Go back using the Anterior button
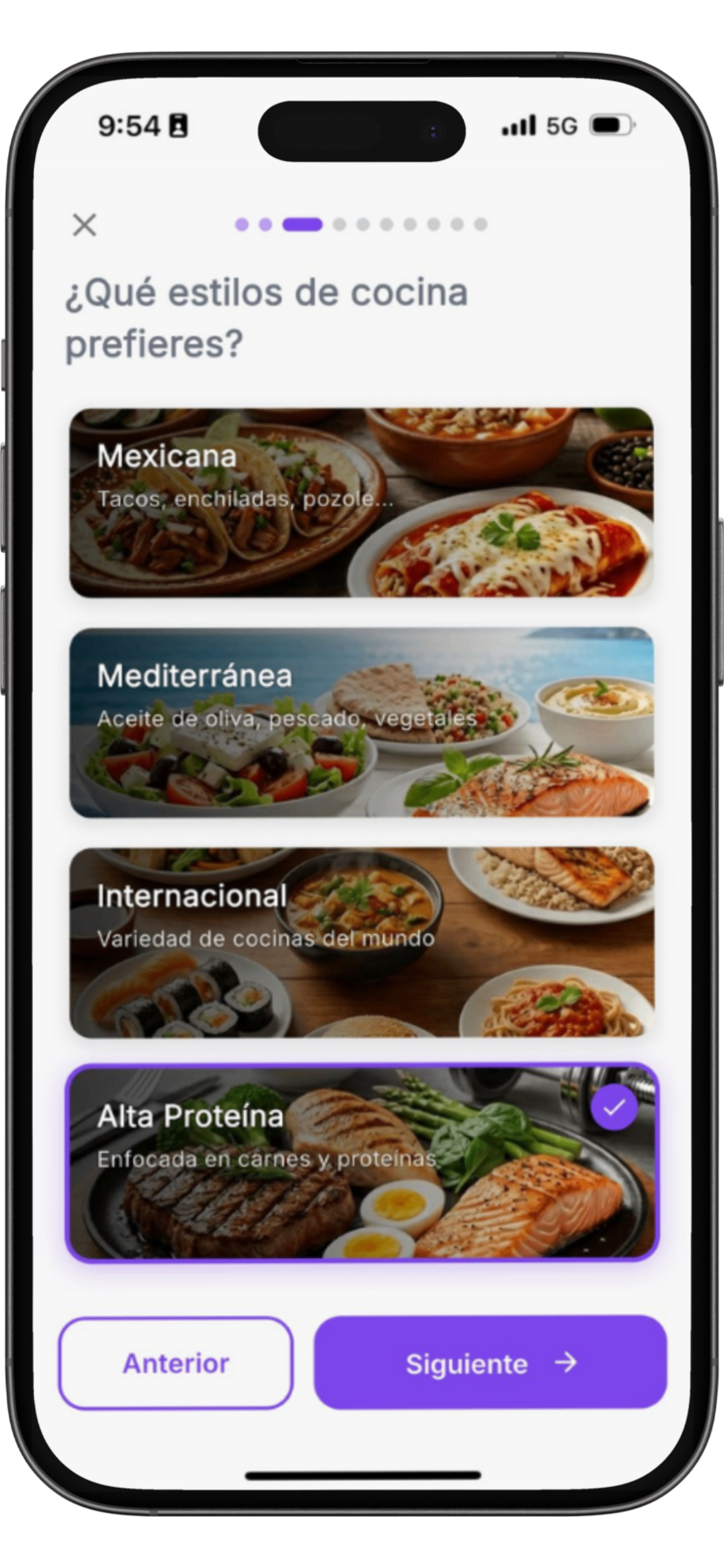 pos(175,1362)
